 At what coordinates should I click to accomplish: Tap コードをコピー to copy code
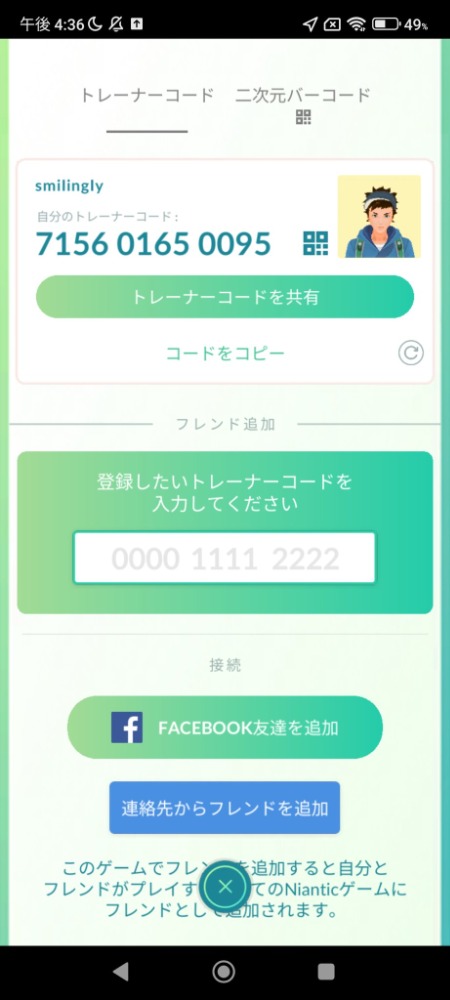point(225,353)
